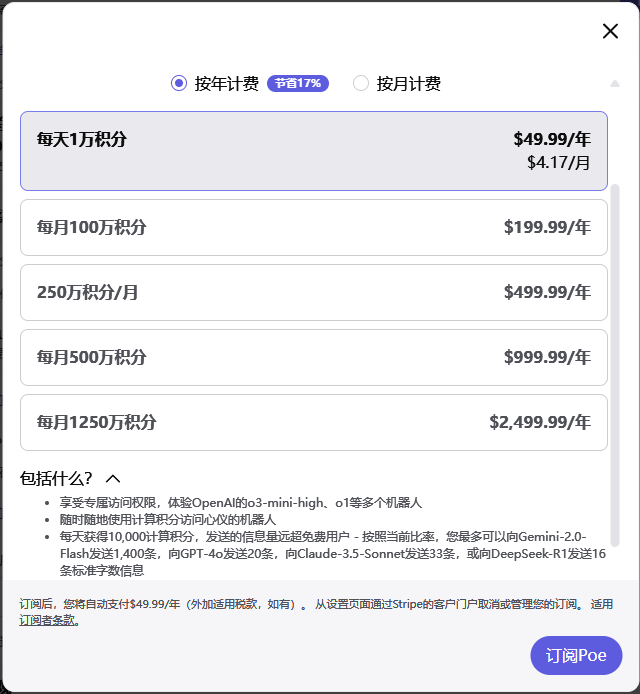
Task: Switch to 按月计费 billing
Action: pyautogui.click(x=361, y=84)
